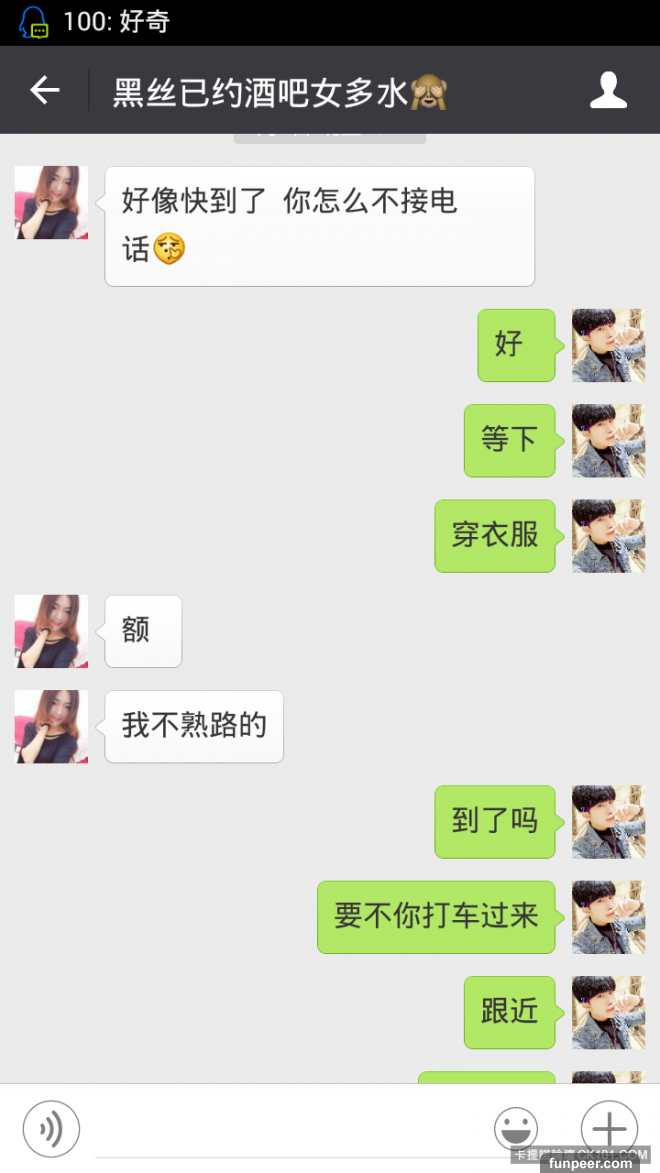Open sender's avatar beside "我不熟路的"
This screenshot has width=660, height=1173.
click(51, 727)
